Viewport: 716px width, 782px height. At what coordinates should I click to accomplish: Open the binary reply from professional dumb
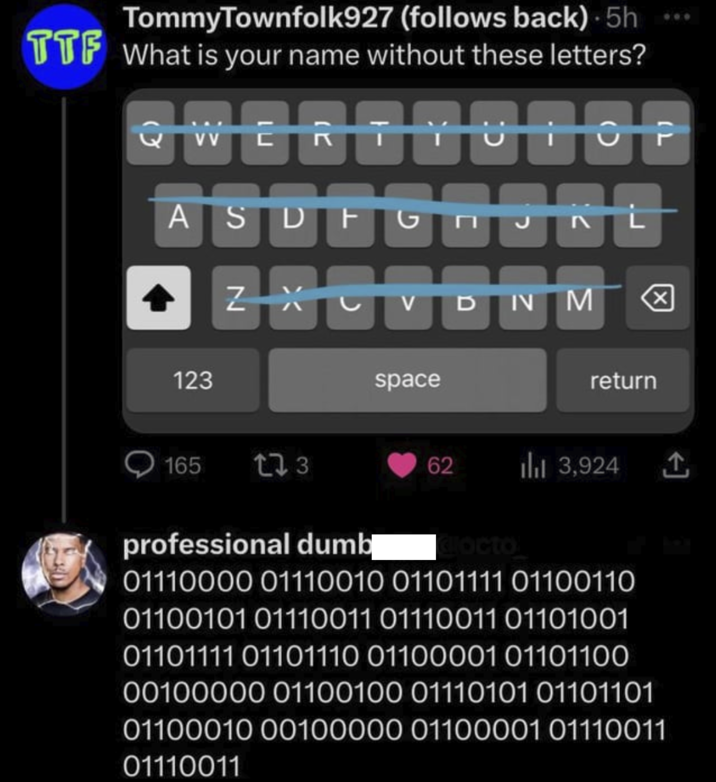[x=390, y=672]
